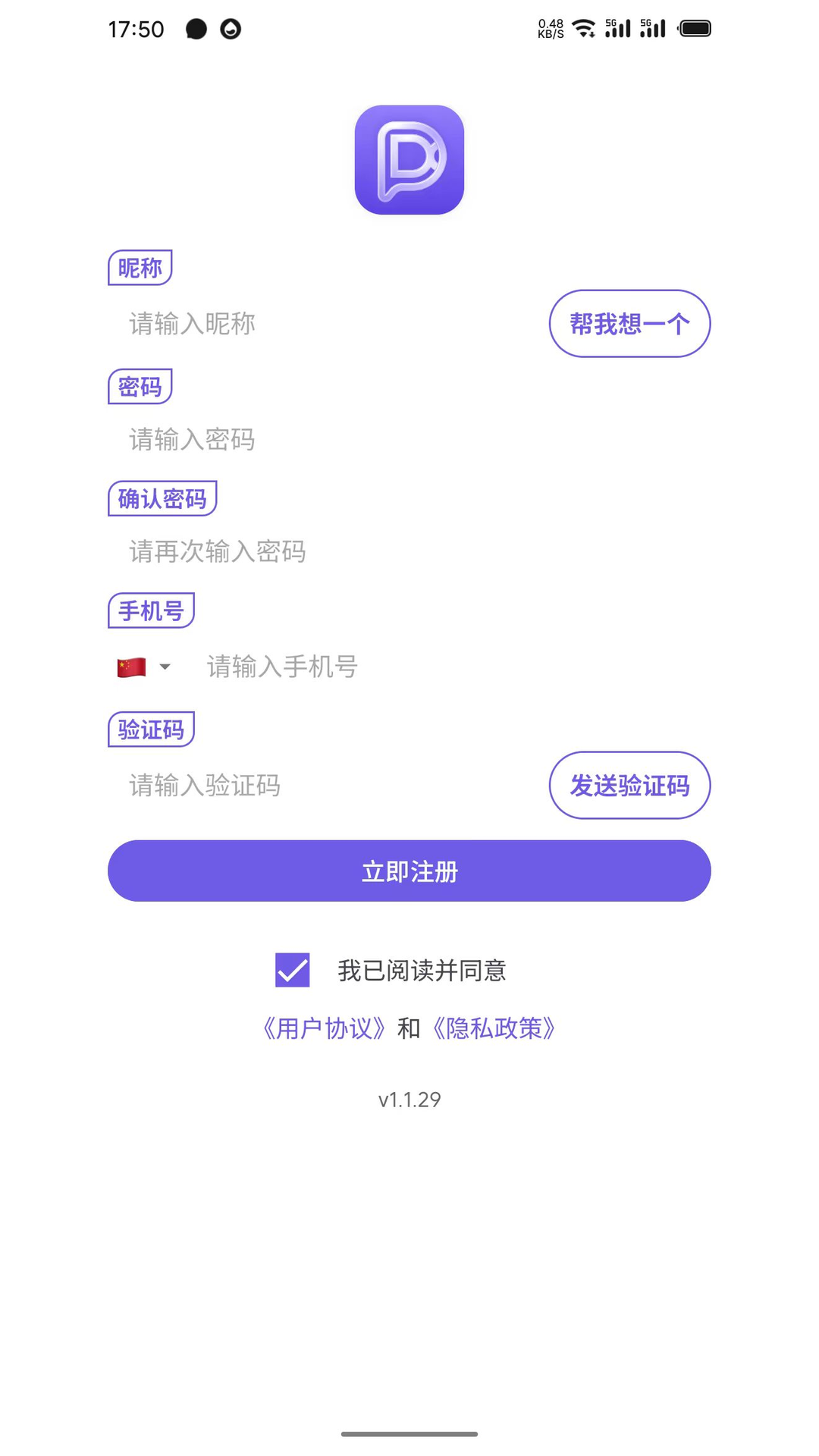819x1456 pixels.
Task: Click the China flag icon
Action: pos(130,667)
